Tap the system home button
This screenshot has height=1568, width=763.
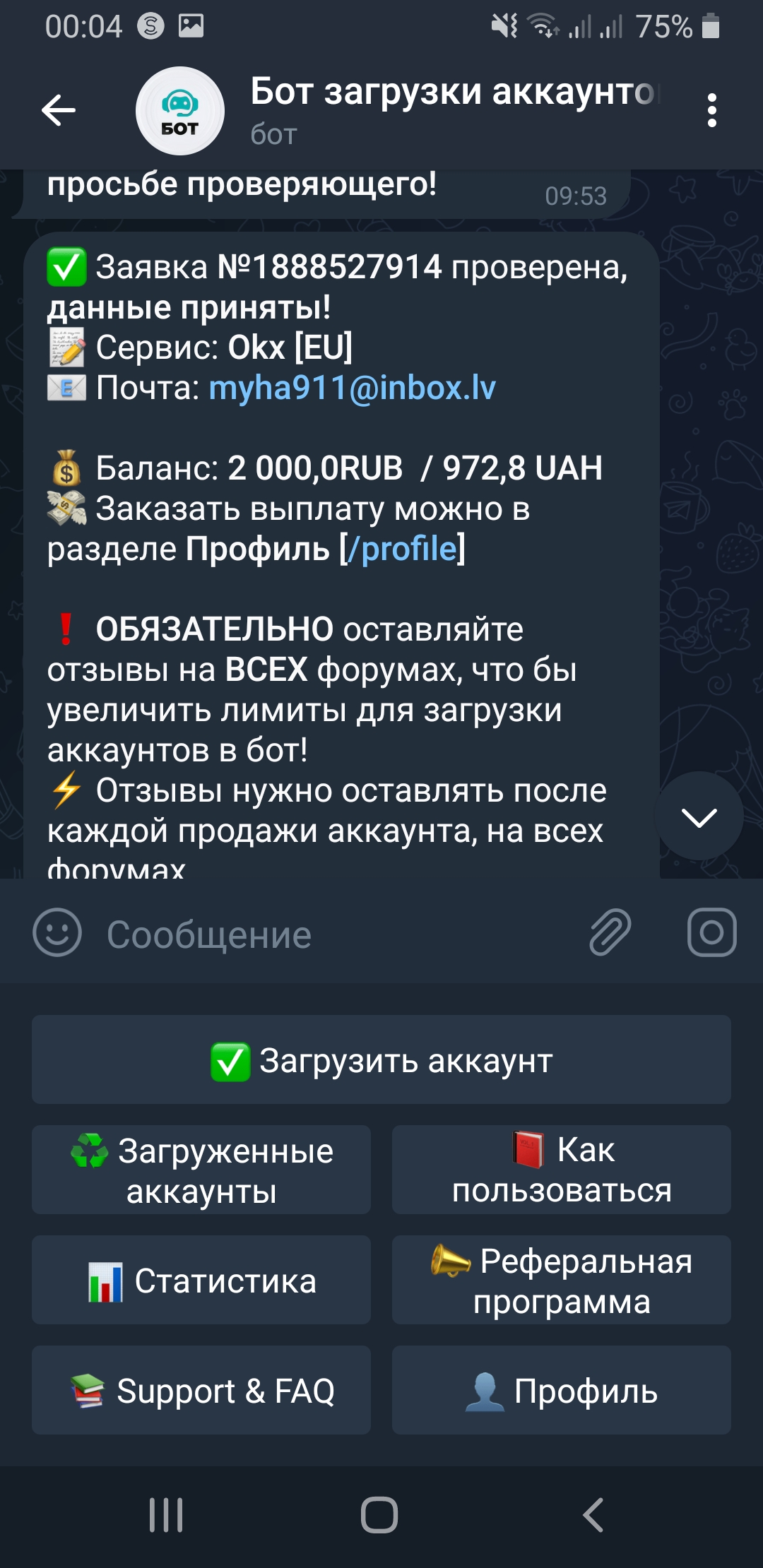[379, 1514]
